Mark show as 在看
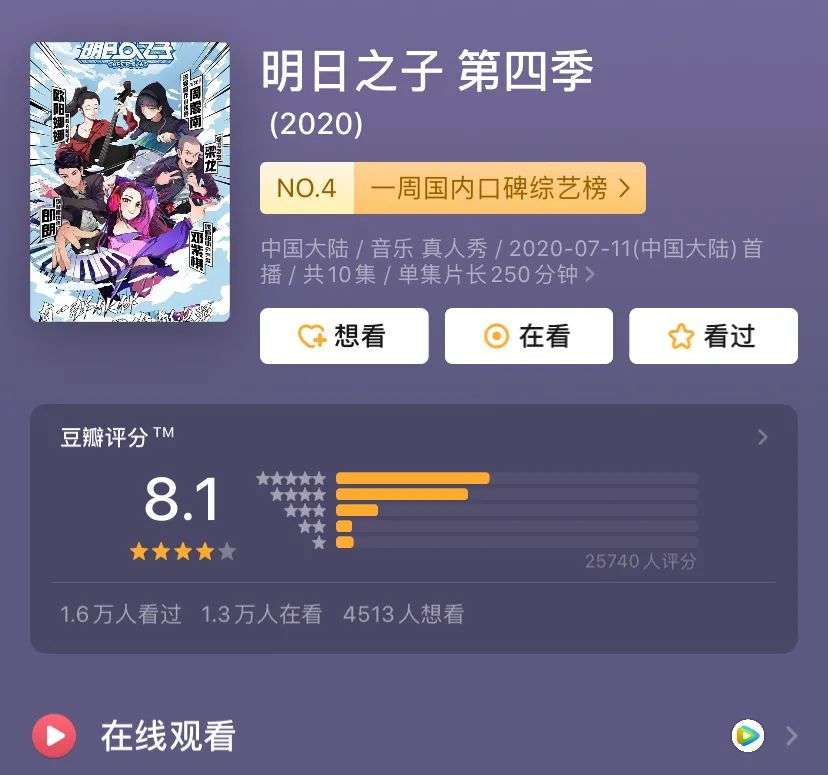The height and width of the screenshot is (775, 828). tap(528, 336)
